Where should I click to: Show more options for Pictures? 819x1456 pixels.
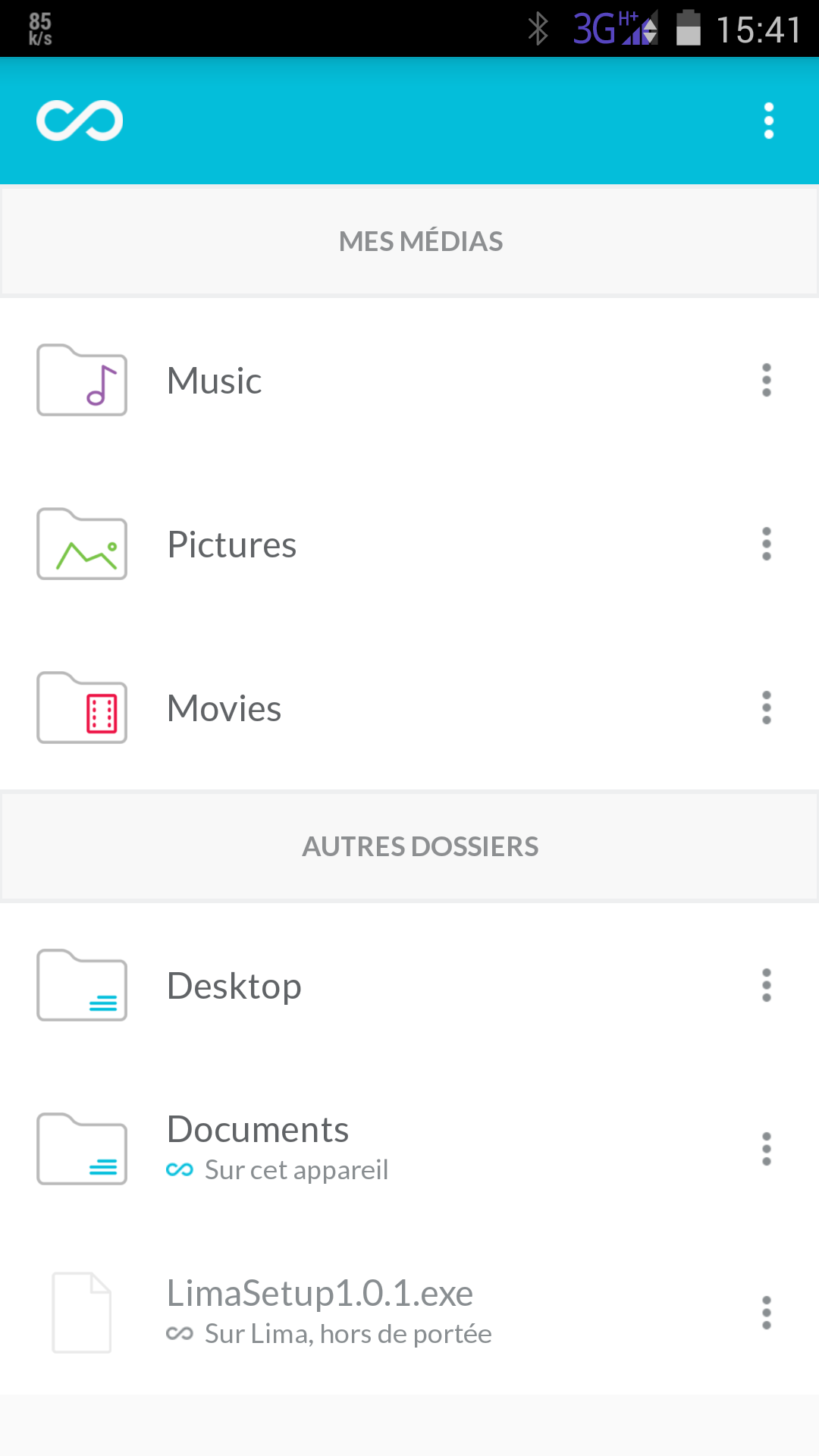point(767,544)
